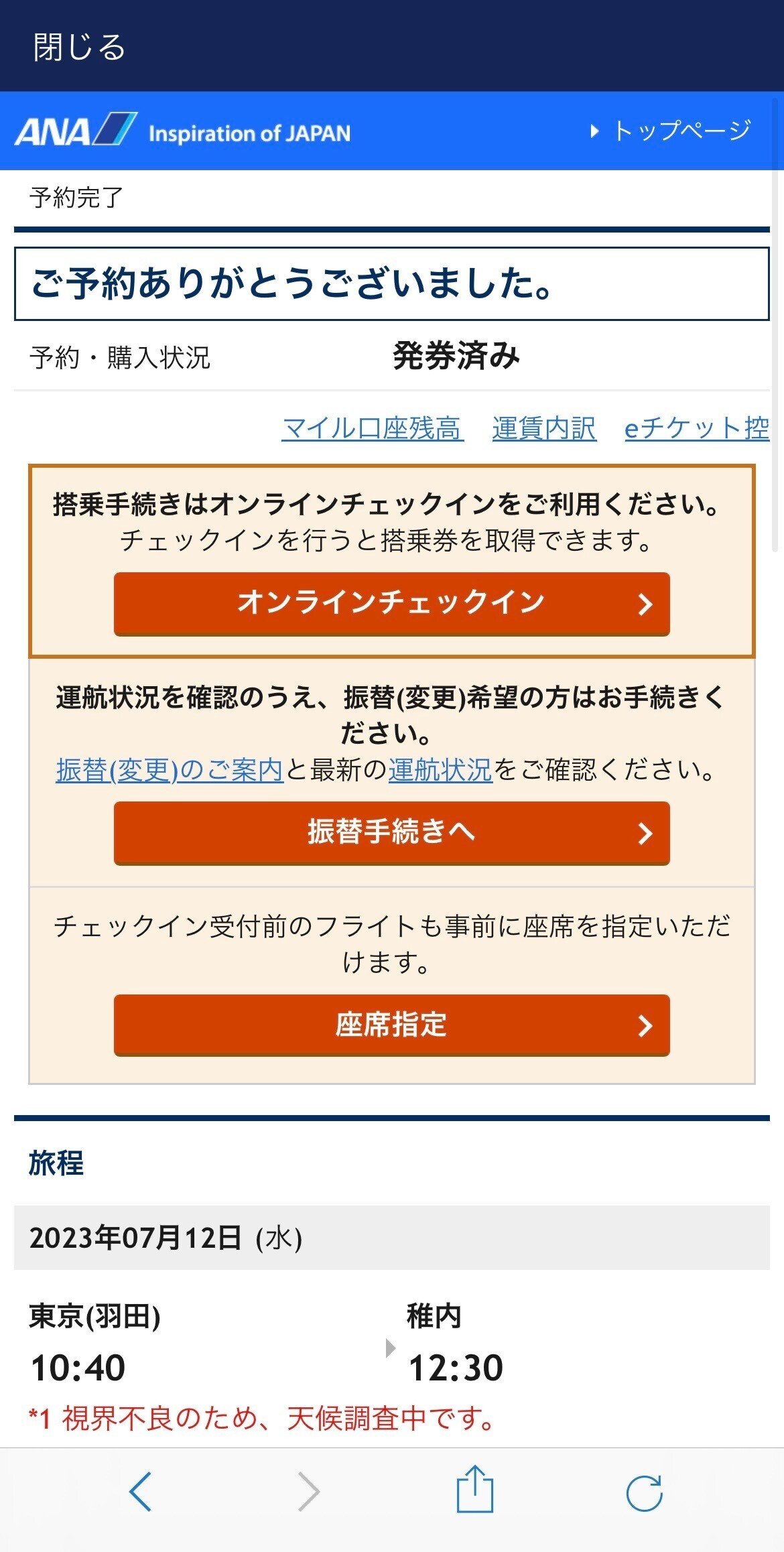View 運賃内訳 fare breakdown

[x=544, y=428]
